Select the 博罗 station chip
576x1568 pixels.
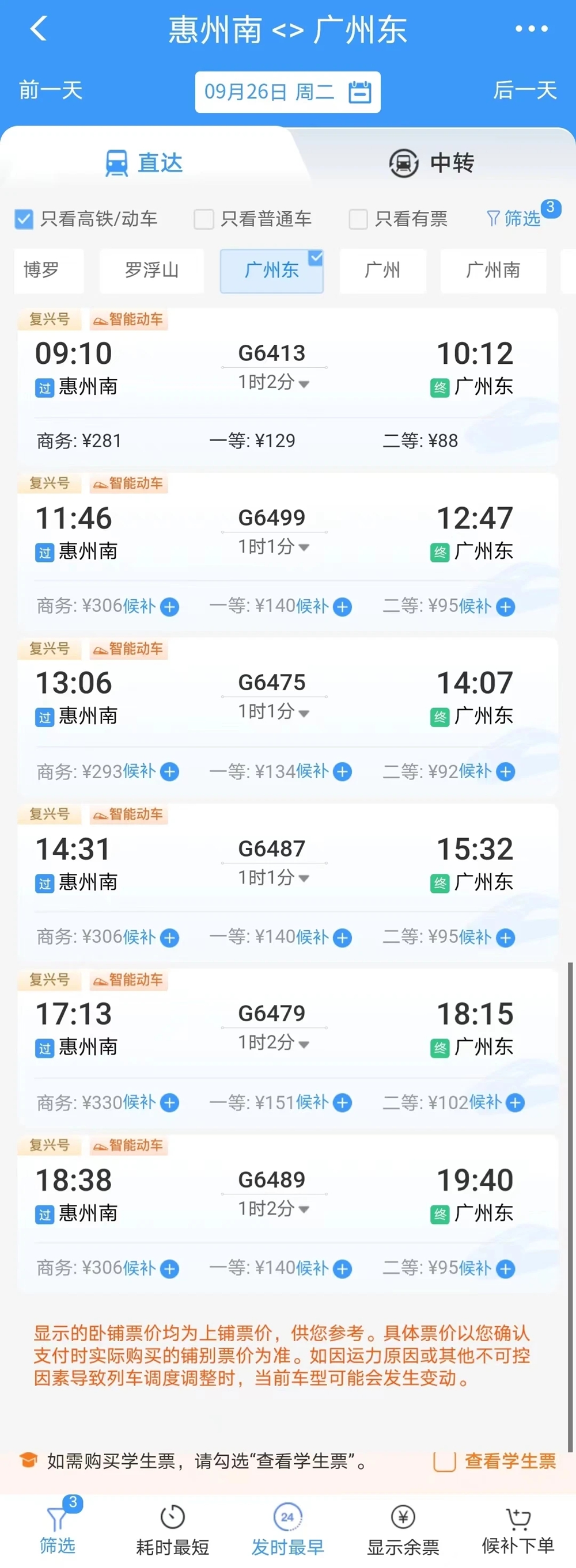click(42, 269)
